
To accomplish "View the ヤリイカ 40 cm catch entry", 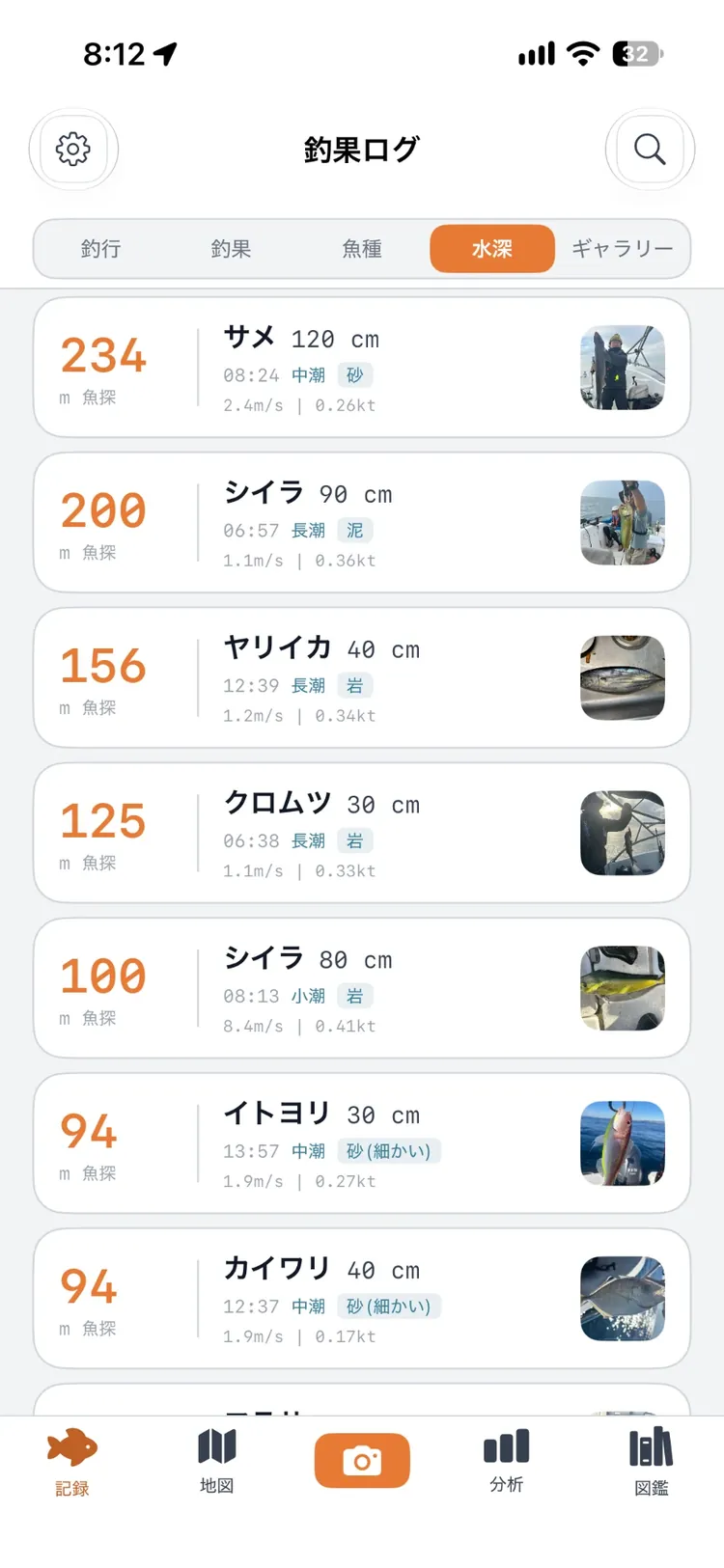I will click(x=362, y=678).
